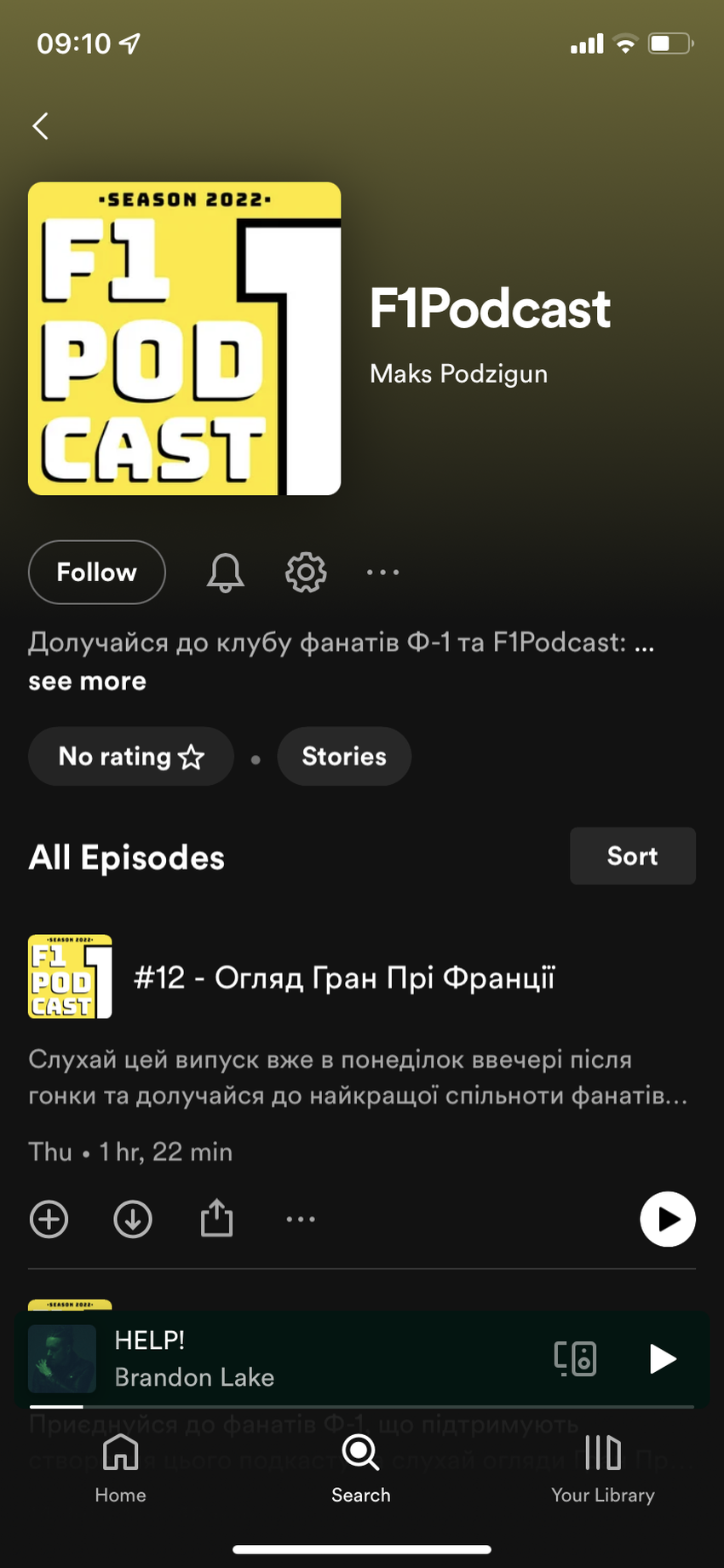Expand description with see more

pos(87,682)
